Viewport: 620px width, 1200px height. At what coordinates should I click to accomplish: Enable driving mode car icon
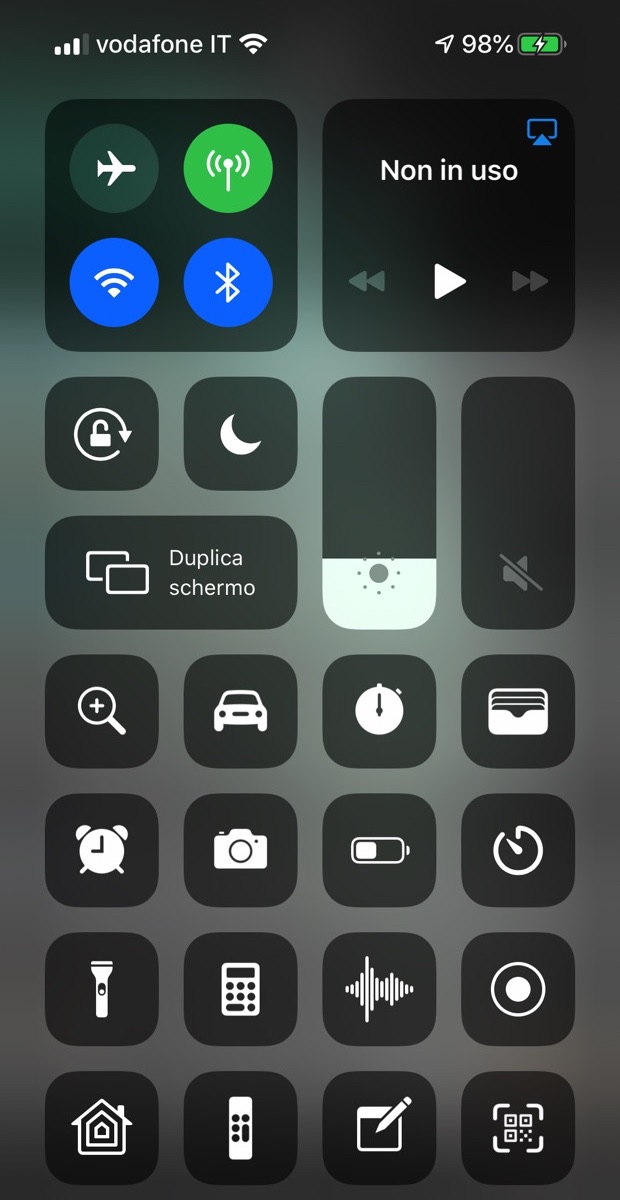click(240, 711)
